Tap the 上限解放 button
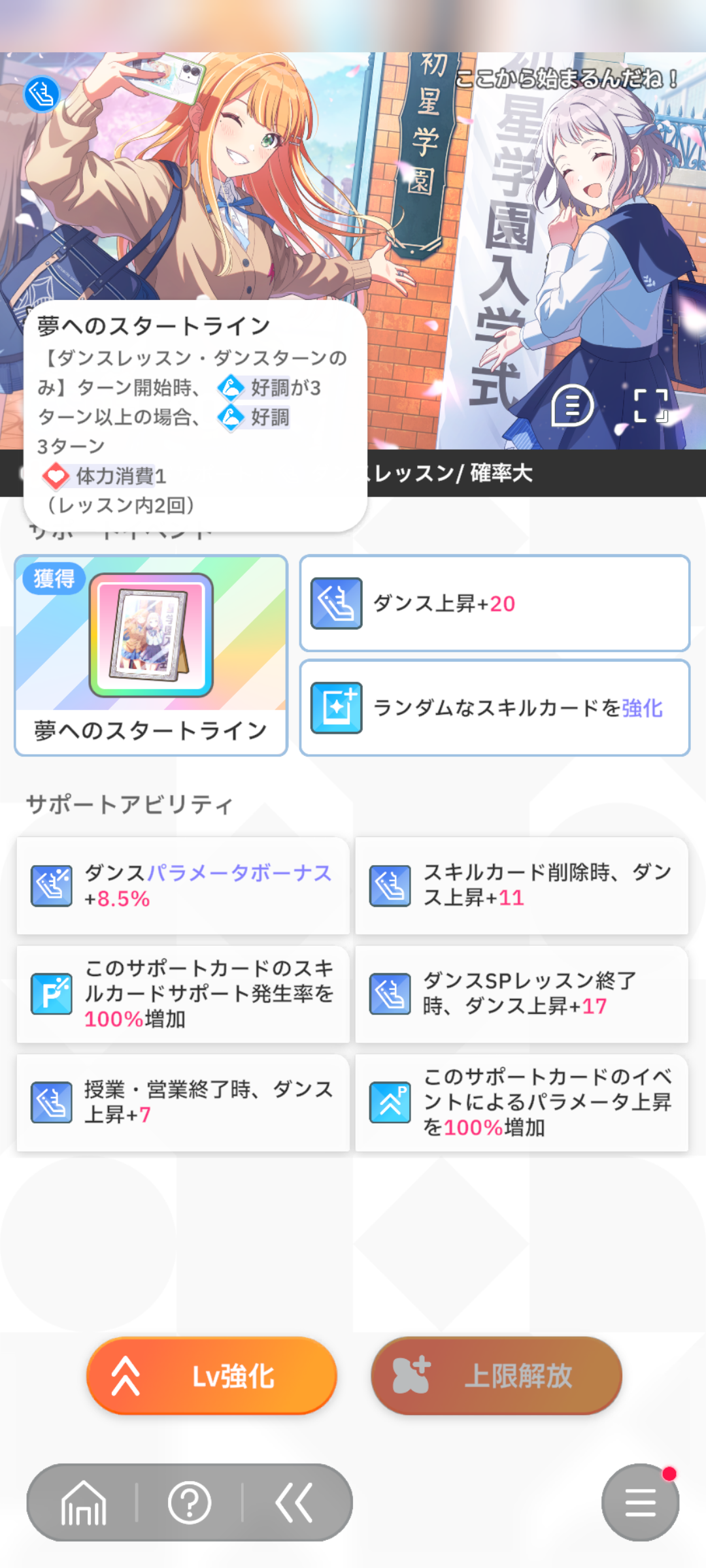This screenshot has height=1568, width=706. coord(497,1375)
